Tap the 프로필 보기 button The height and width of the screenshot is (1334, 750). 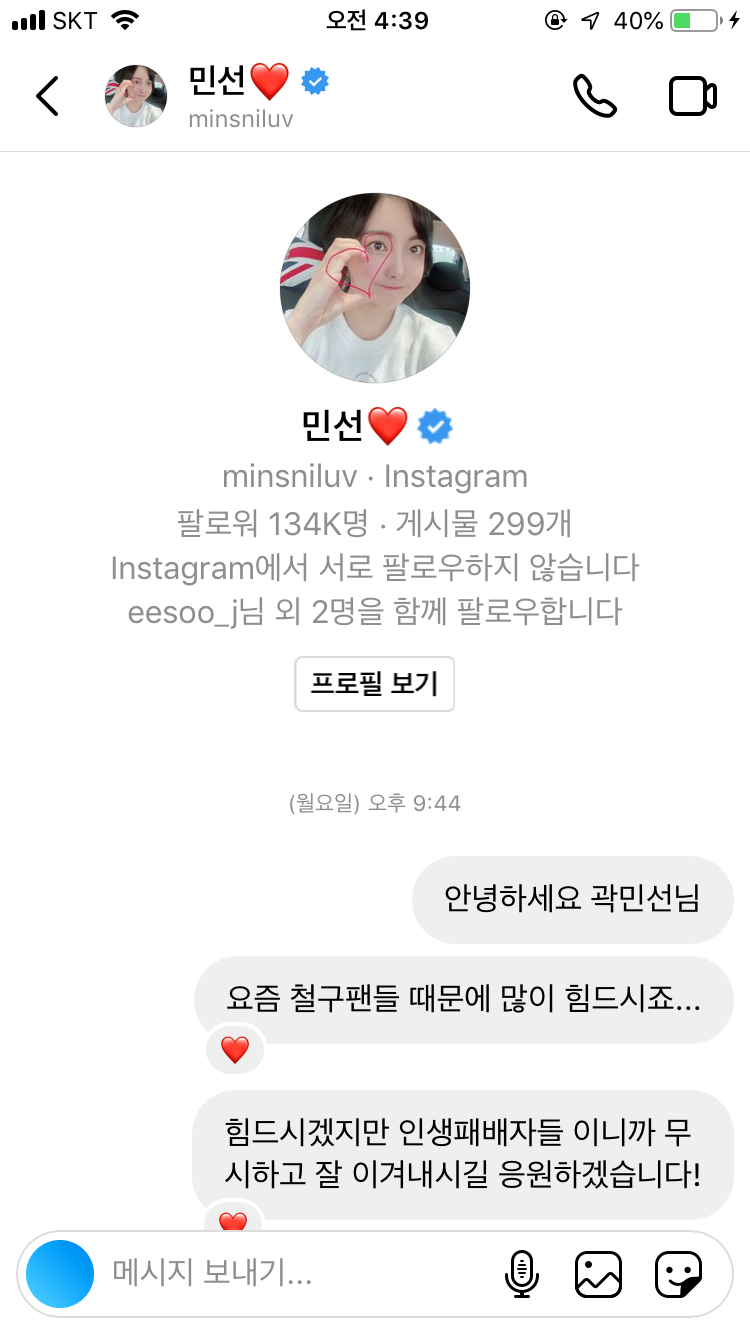tap(374, 684)
